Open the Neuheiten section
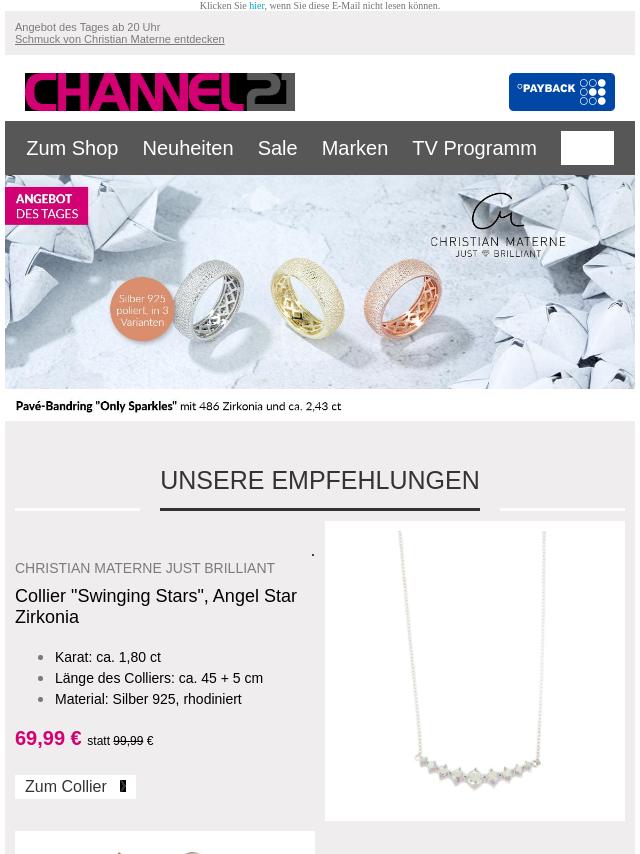 [x=187, y=148]
